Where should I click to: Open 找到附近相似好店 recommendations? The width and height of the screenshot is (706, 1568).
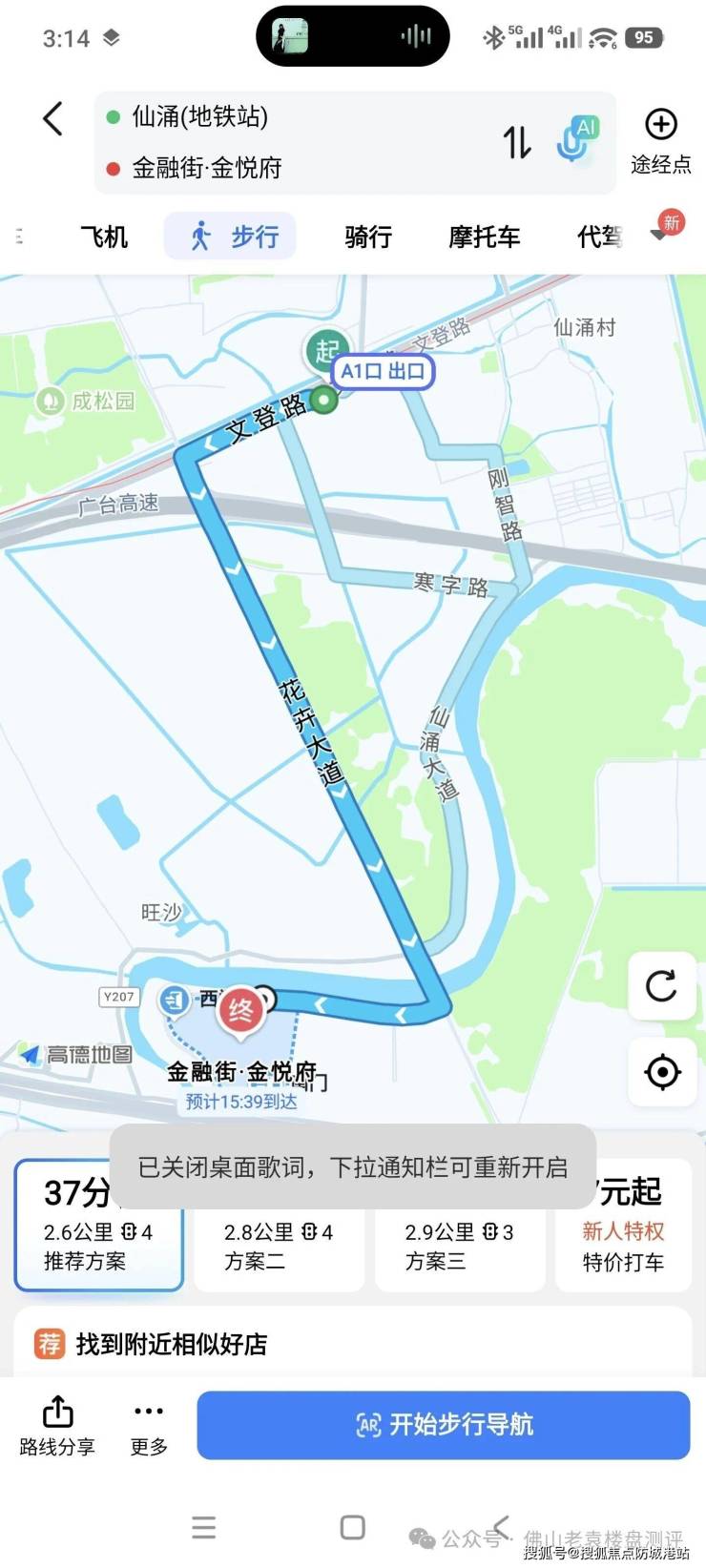click(172, 1344)
